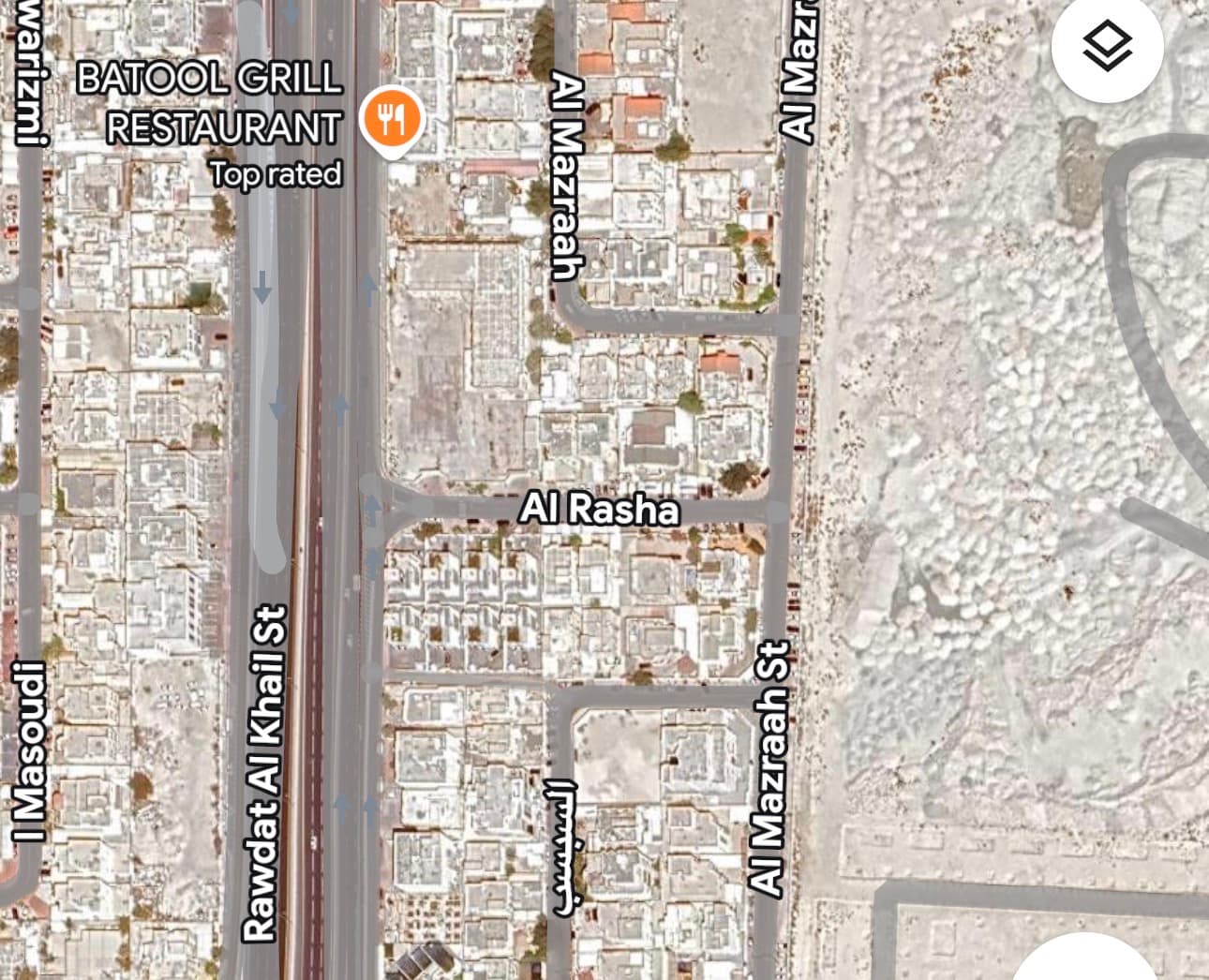Open the map layers button
1209x980 pixels.
(x=1107, y=46)
